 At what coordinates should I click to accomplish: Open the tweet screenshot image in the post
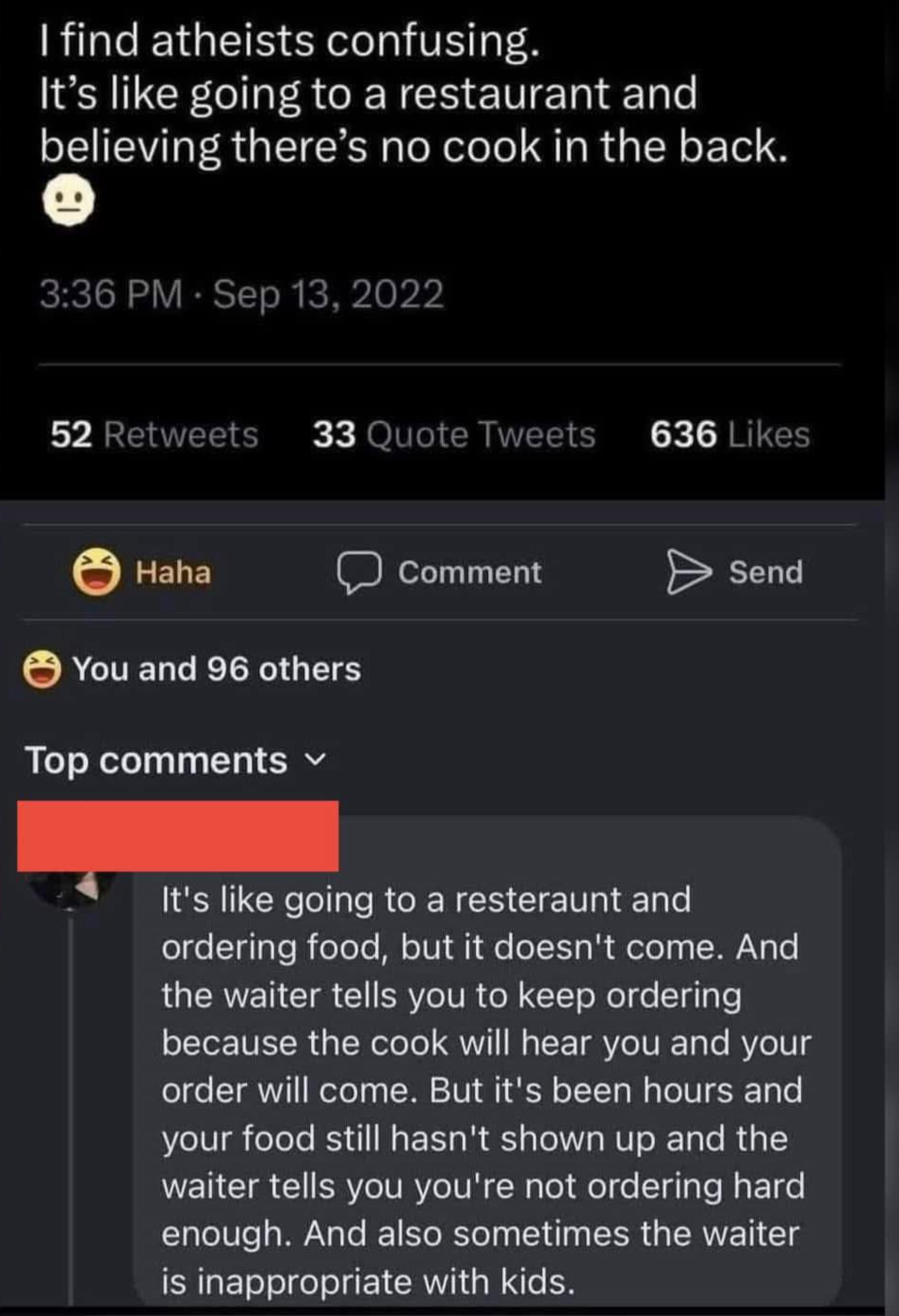(x=441, y=245)
